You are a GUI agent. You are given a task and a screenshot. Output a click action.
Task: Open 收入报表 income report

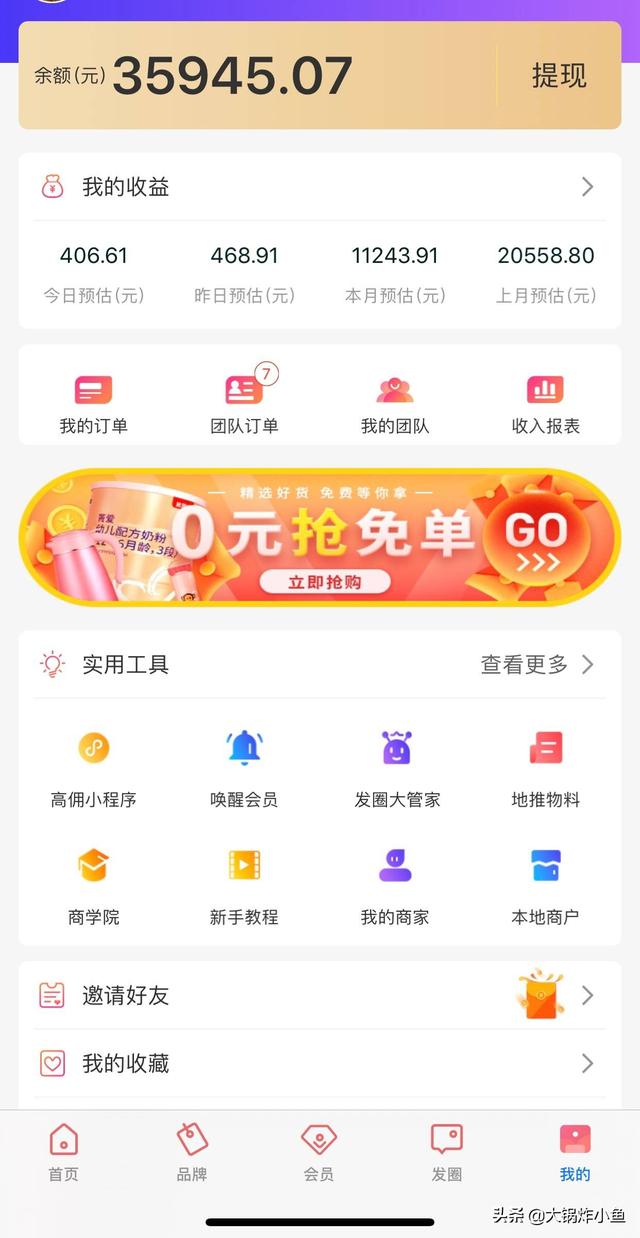click(x=545, y=404)
